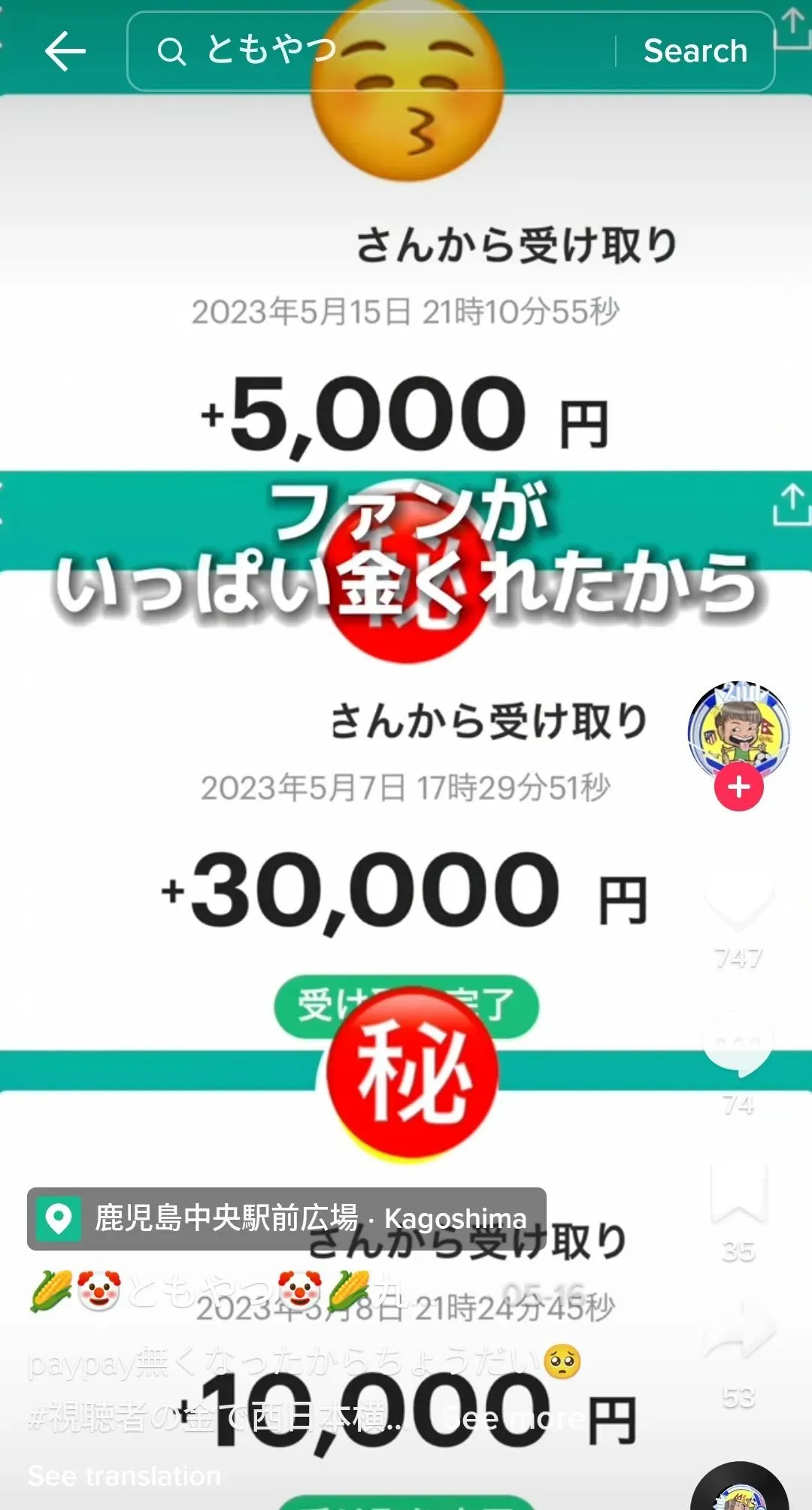Open the creator's profile picture
The width and height of the screenshot is (812, 1510).
click(738, 729)
